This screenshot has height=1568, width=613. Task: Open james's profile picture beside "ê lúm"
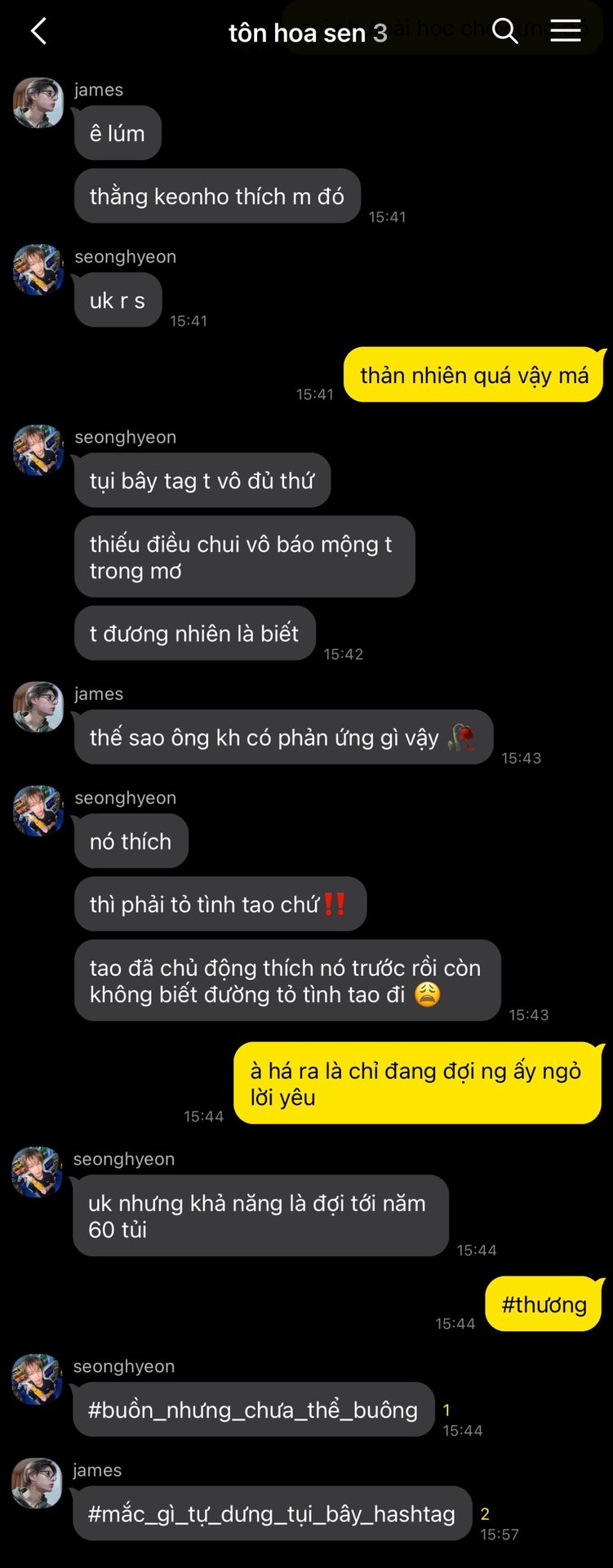[38, 103]
